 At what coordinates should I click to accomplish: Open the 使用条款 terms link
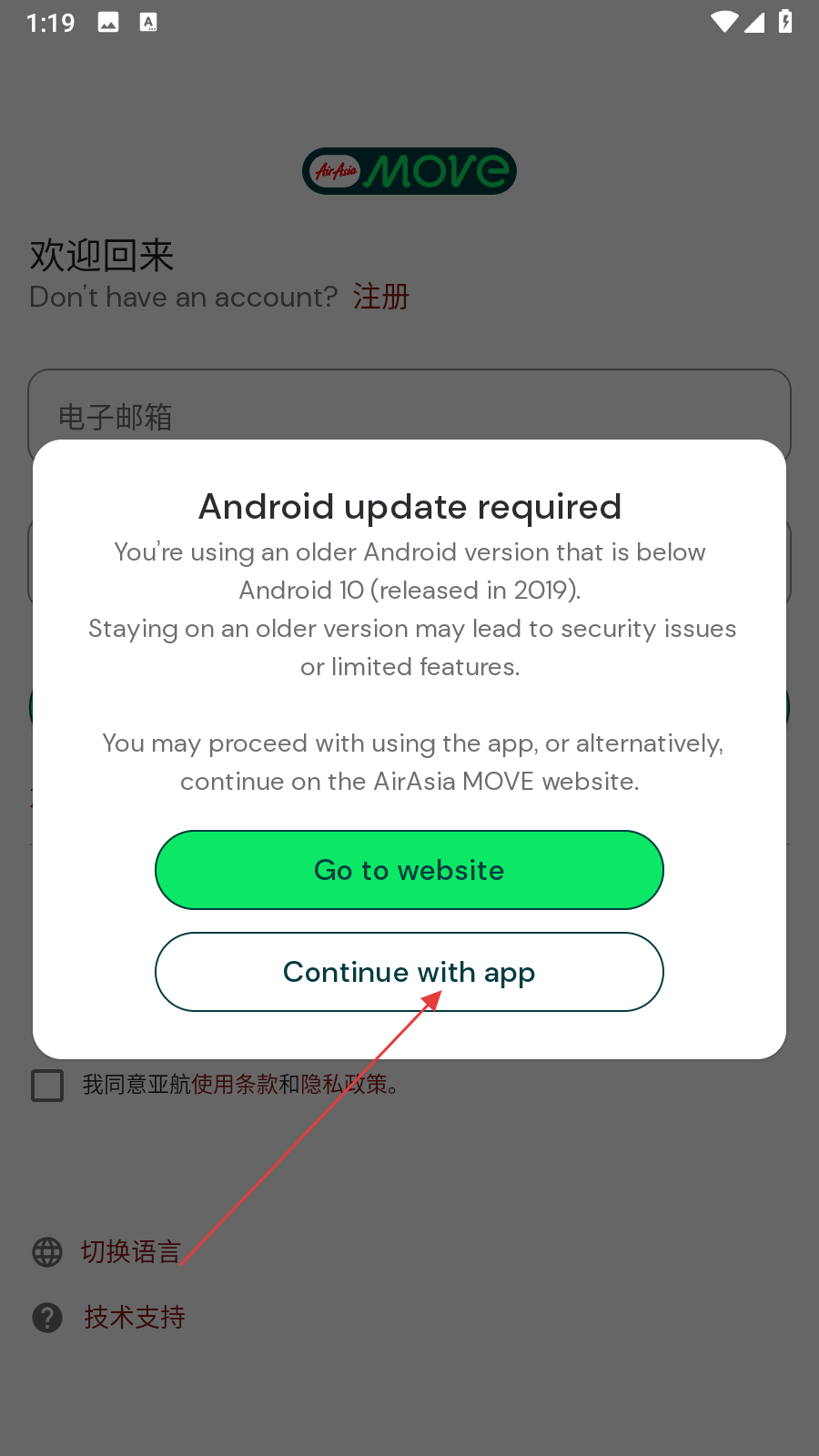click(234, 1085)
